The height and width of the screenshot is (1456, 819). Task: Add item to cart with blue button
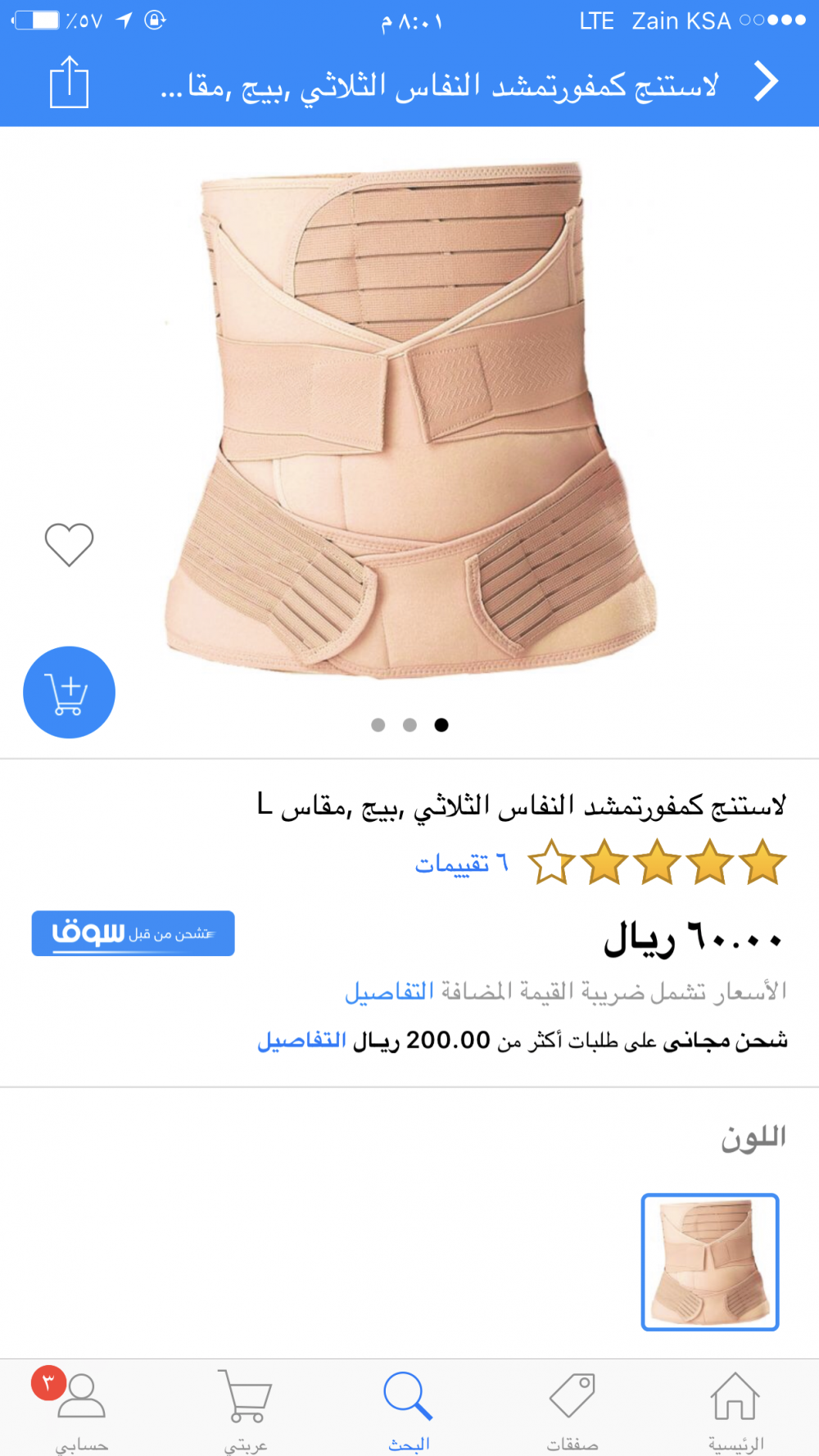tap(69, 692)
